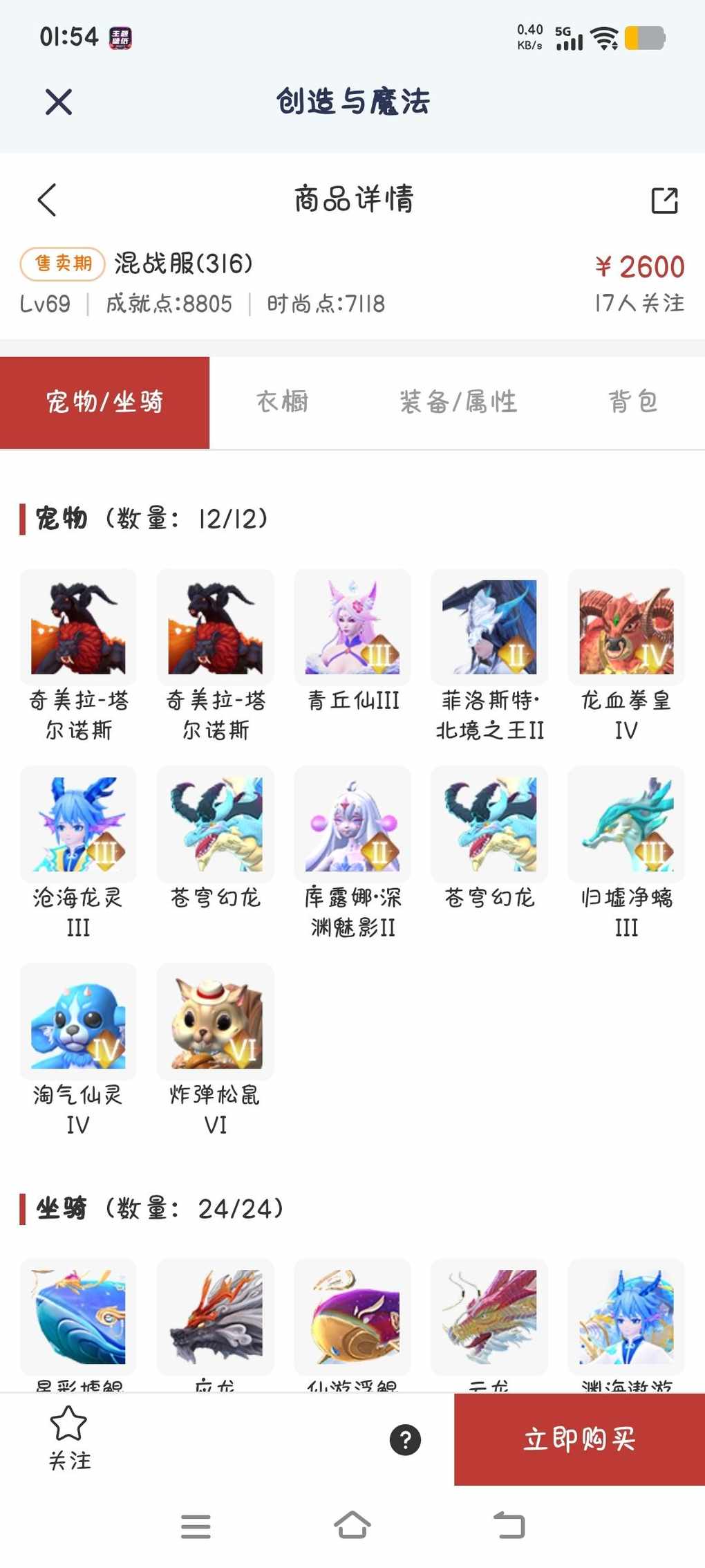Go to the system home screen
Screen dimensions: 705x1568
352,1525
